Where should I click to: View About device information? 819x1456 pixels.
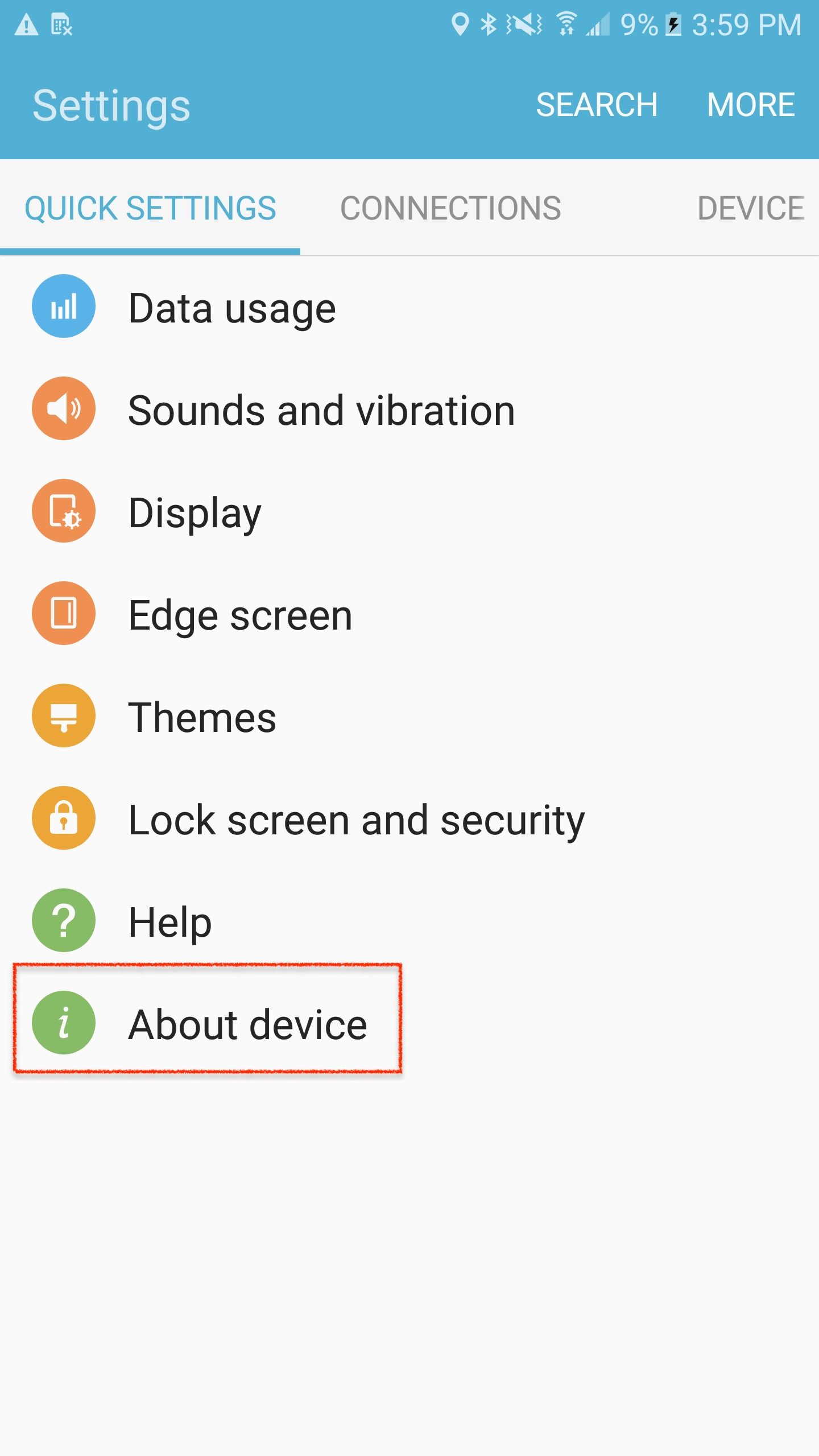(247, 1024)
